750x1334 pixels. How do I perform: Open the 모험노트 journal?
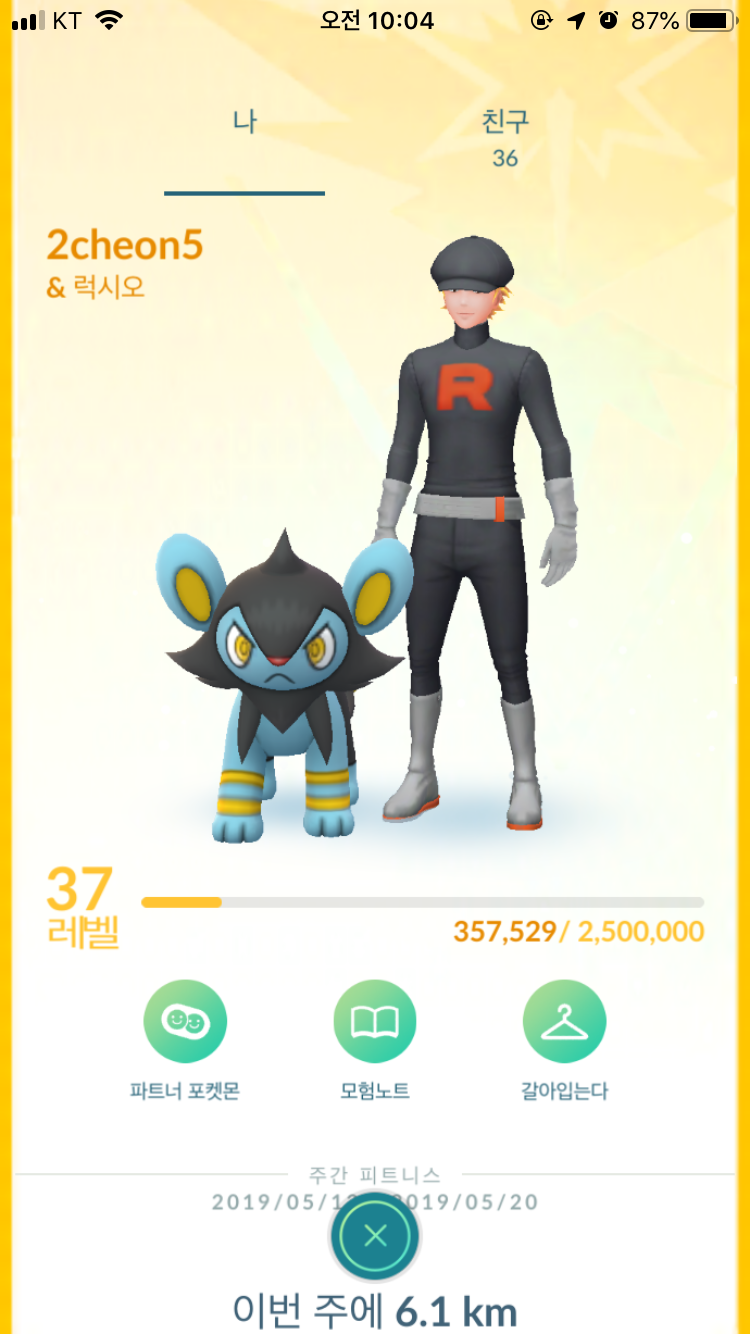[374, 1021]
